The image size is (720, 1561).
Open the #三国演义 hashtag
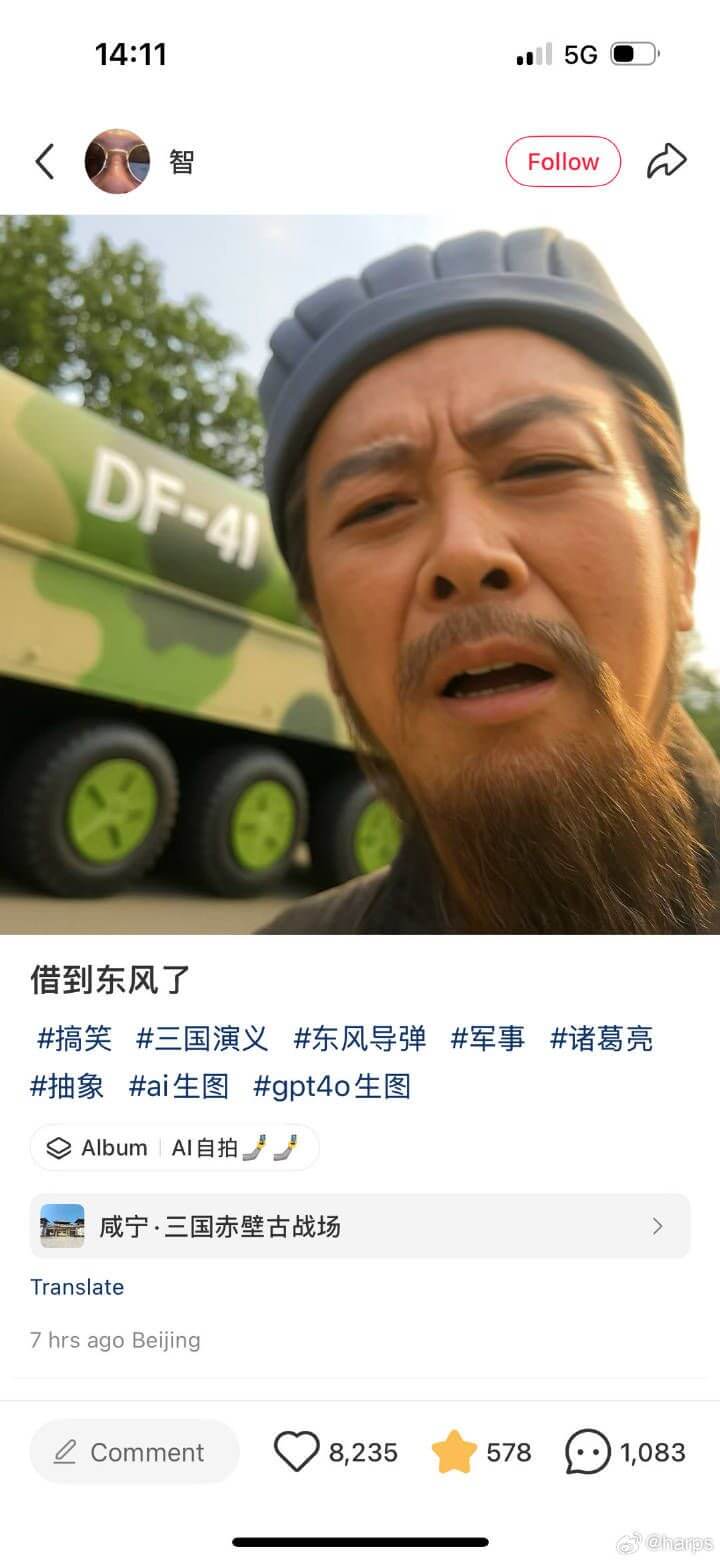click(x=202, y=1038)
